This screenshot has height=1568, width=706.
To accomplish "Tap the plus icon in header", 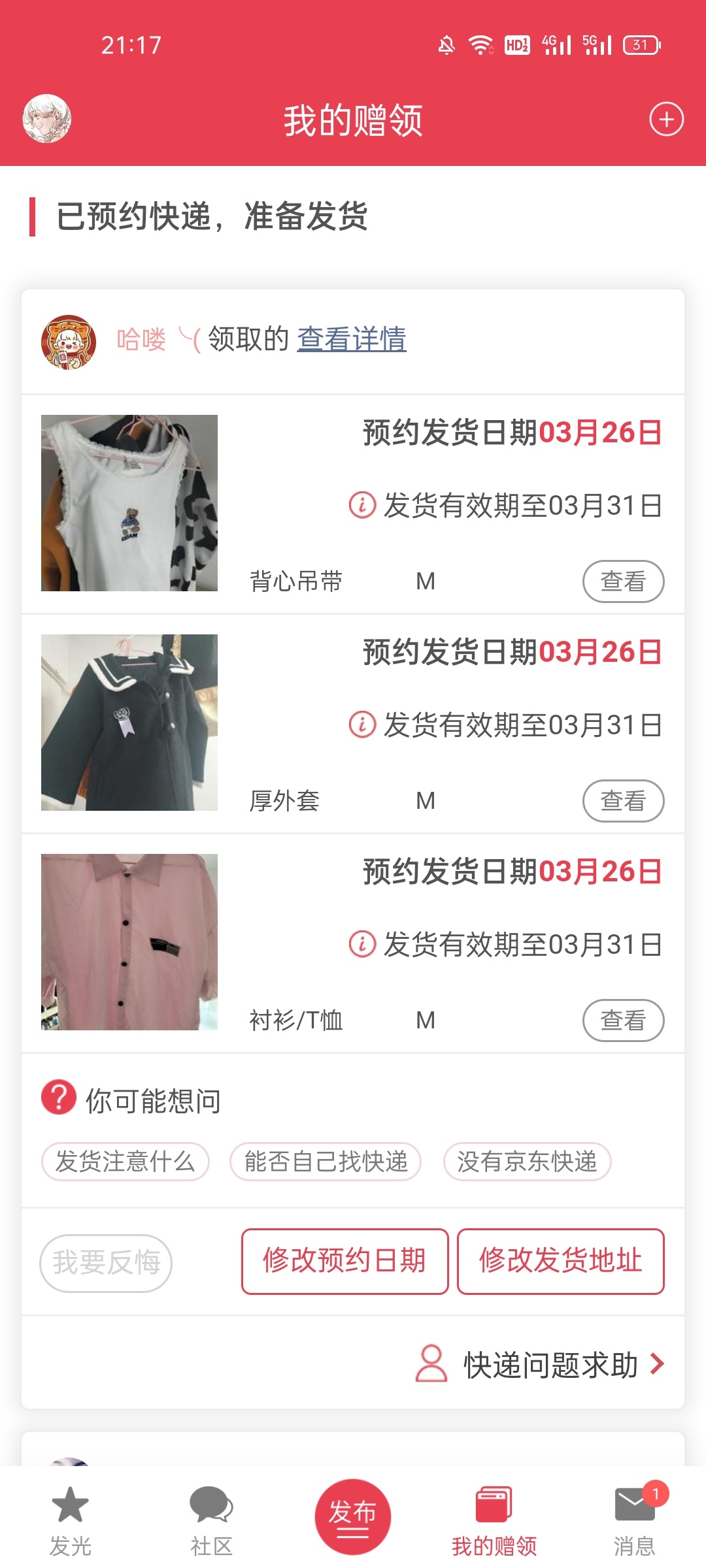I will coord(666,120).
